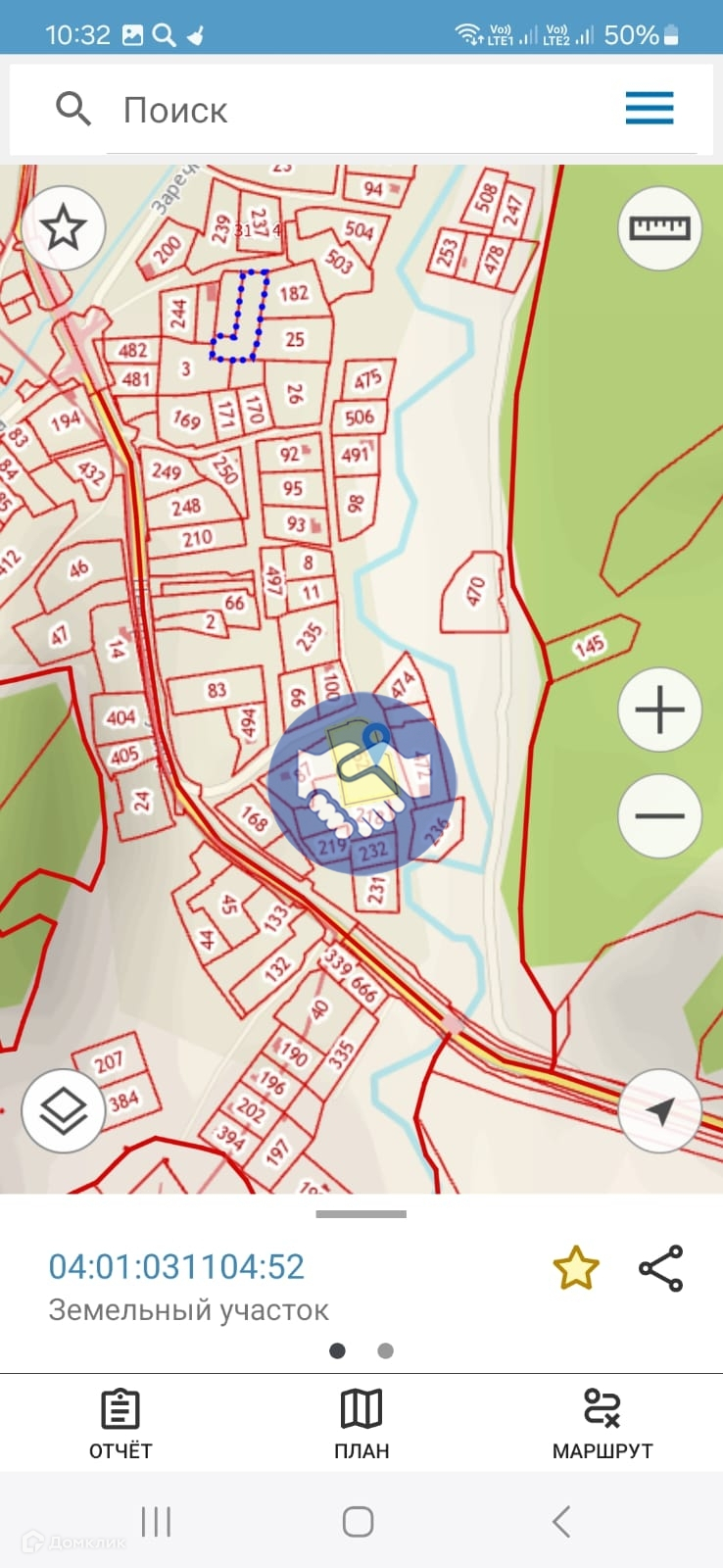
Task: Go back with system back button
Action: 561,1522
